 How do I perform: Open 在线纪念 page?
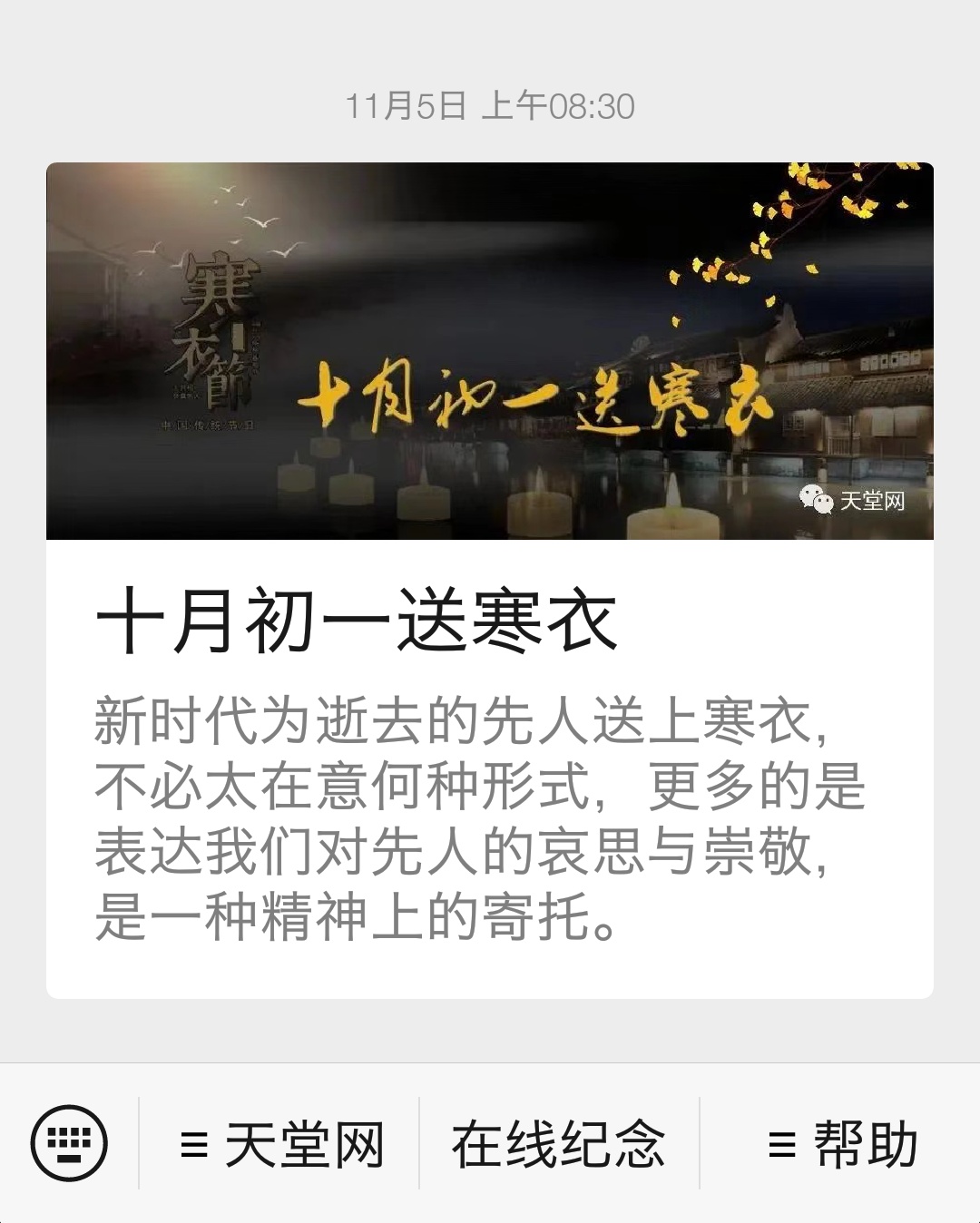[x=559, y=1144]
